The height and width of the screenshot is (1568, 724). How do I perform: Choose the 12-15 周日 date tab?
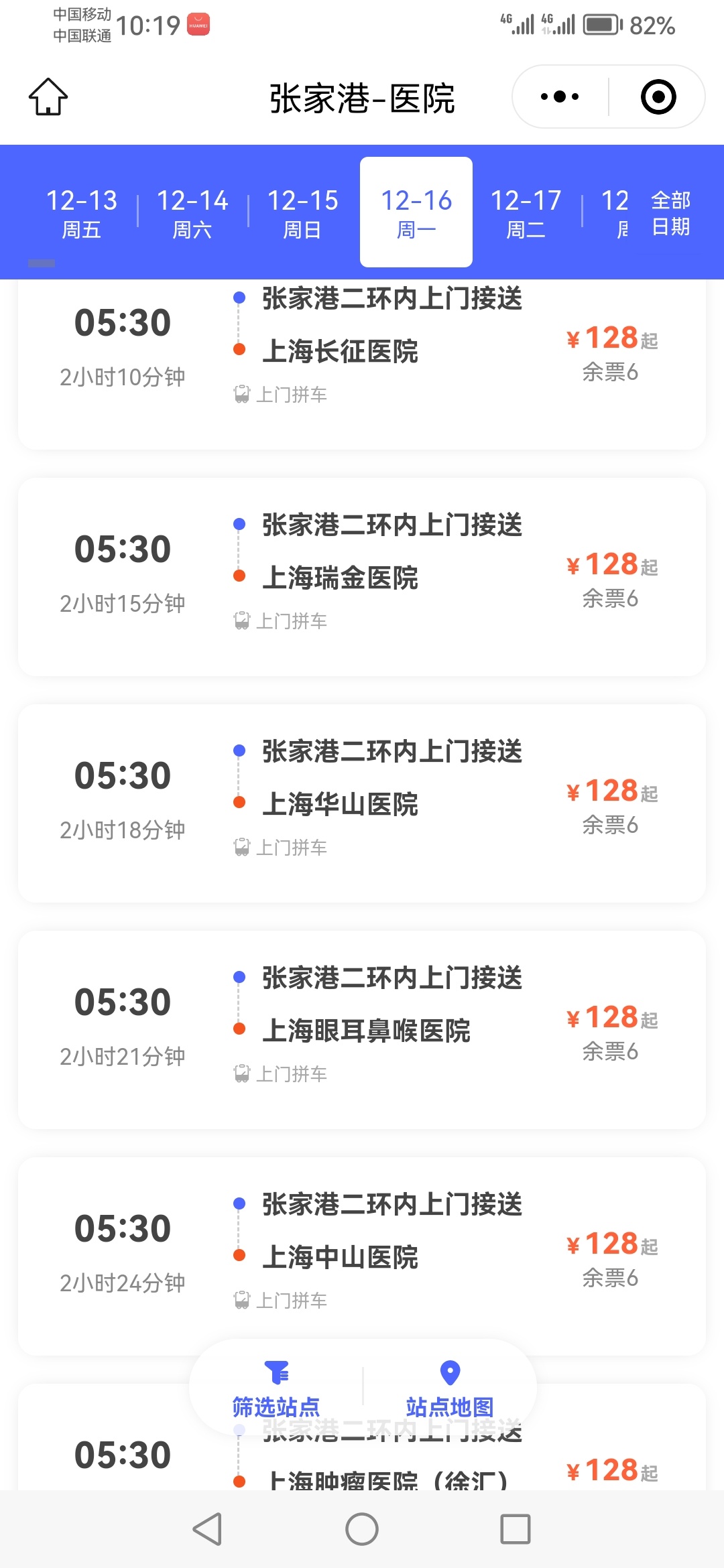point(303,213)
